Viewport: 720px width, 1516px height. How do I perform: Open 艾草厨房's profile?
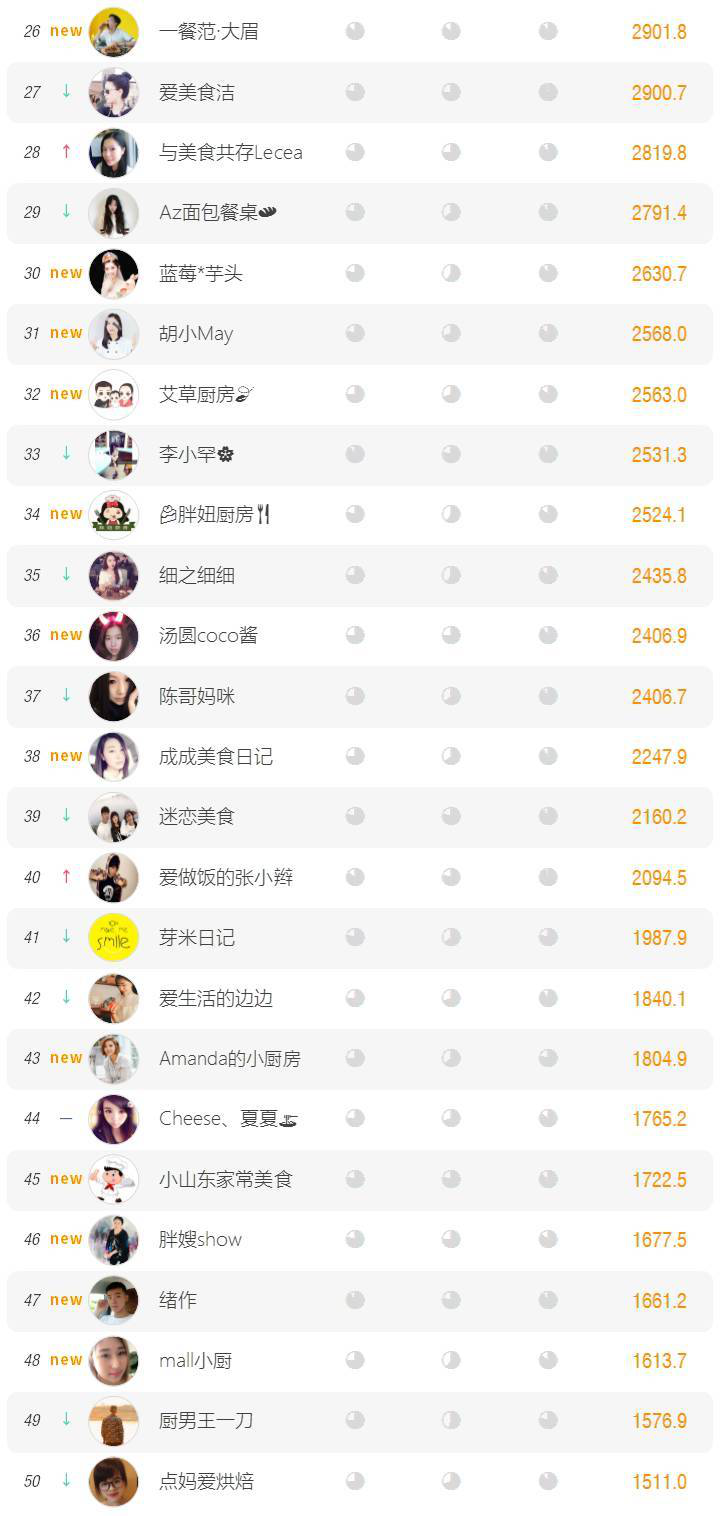coord(206,394)
